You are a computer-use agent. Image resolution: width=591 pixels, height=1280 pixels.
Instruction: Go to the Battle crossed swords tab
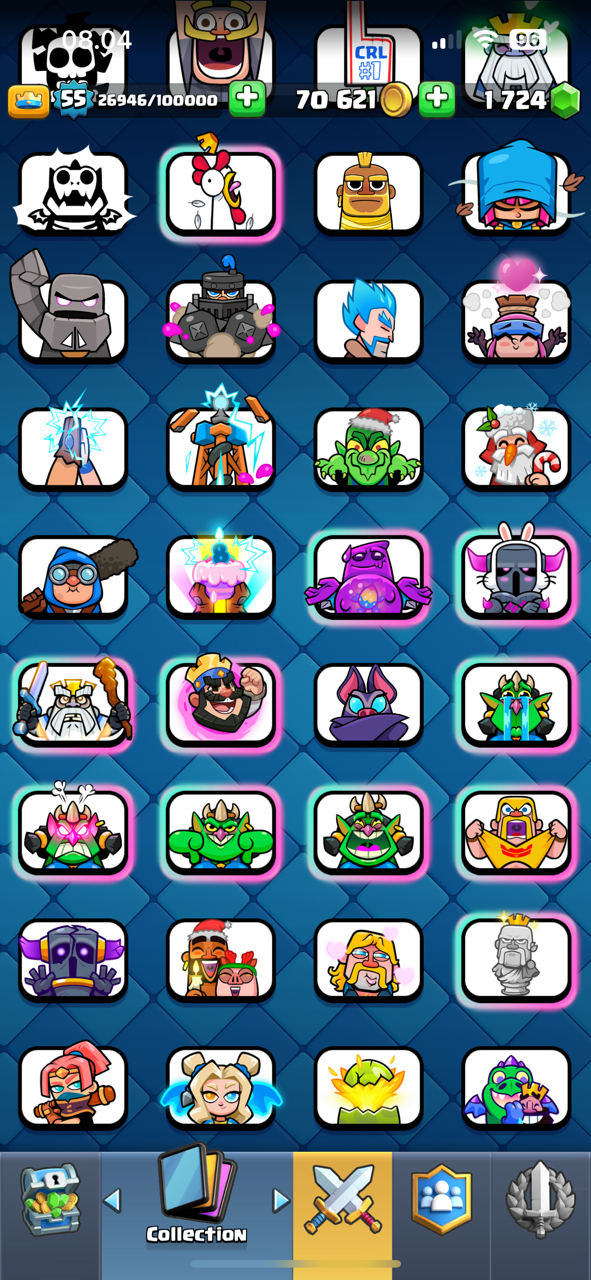point(343,1200)
